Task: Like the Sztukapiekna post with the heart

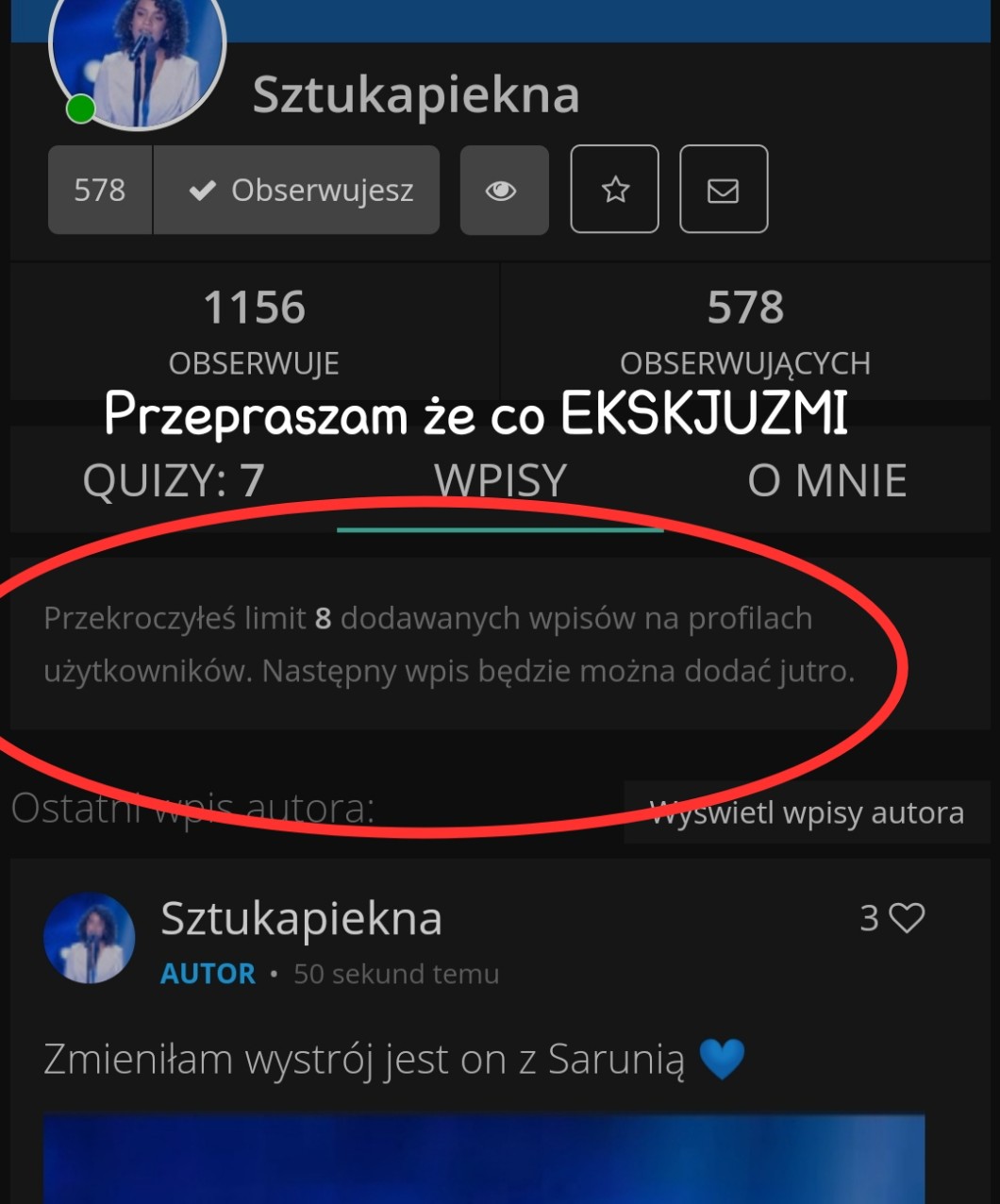Action: [x=908, y=918]
